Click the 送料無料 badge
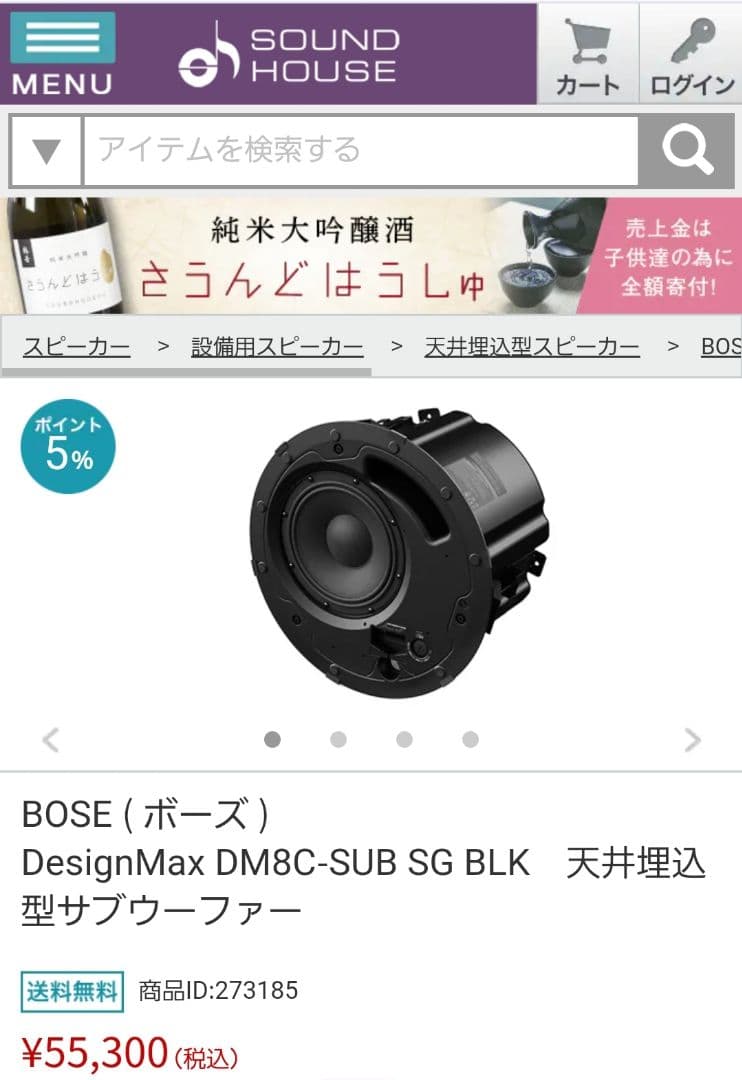The image size is (742, 1080). [x=70, y=991]
